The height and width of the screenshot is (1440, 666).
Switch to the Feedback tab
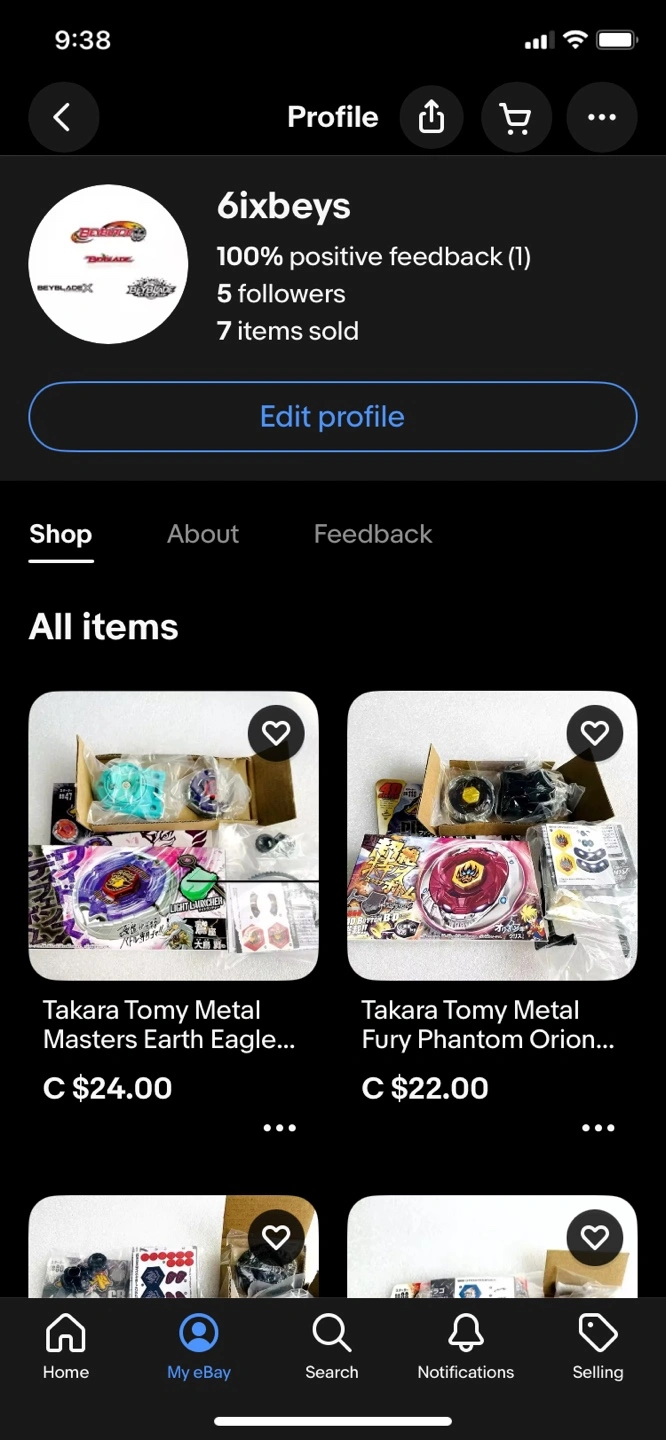point(372,534)
